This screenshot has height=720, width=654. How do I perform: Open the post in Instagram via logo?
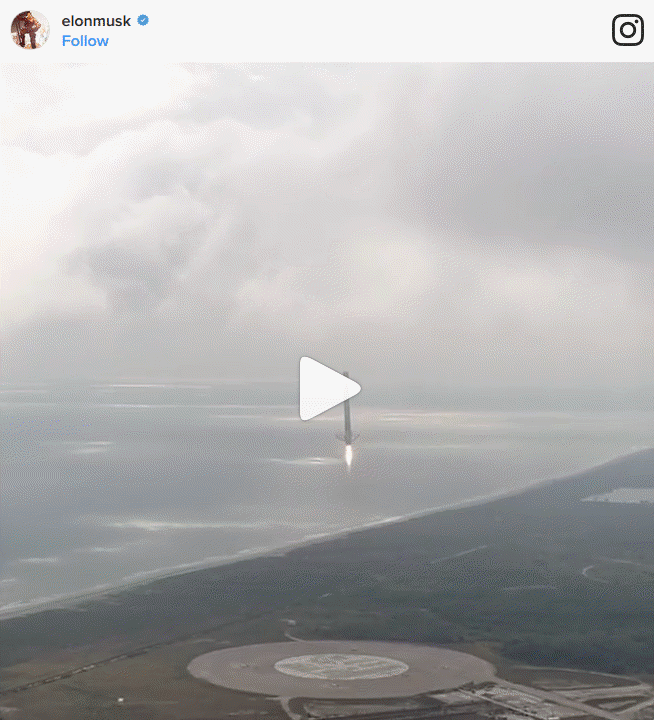(627, 30)
